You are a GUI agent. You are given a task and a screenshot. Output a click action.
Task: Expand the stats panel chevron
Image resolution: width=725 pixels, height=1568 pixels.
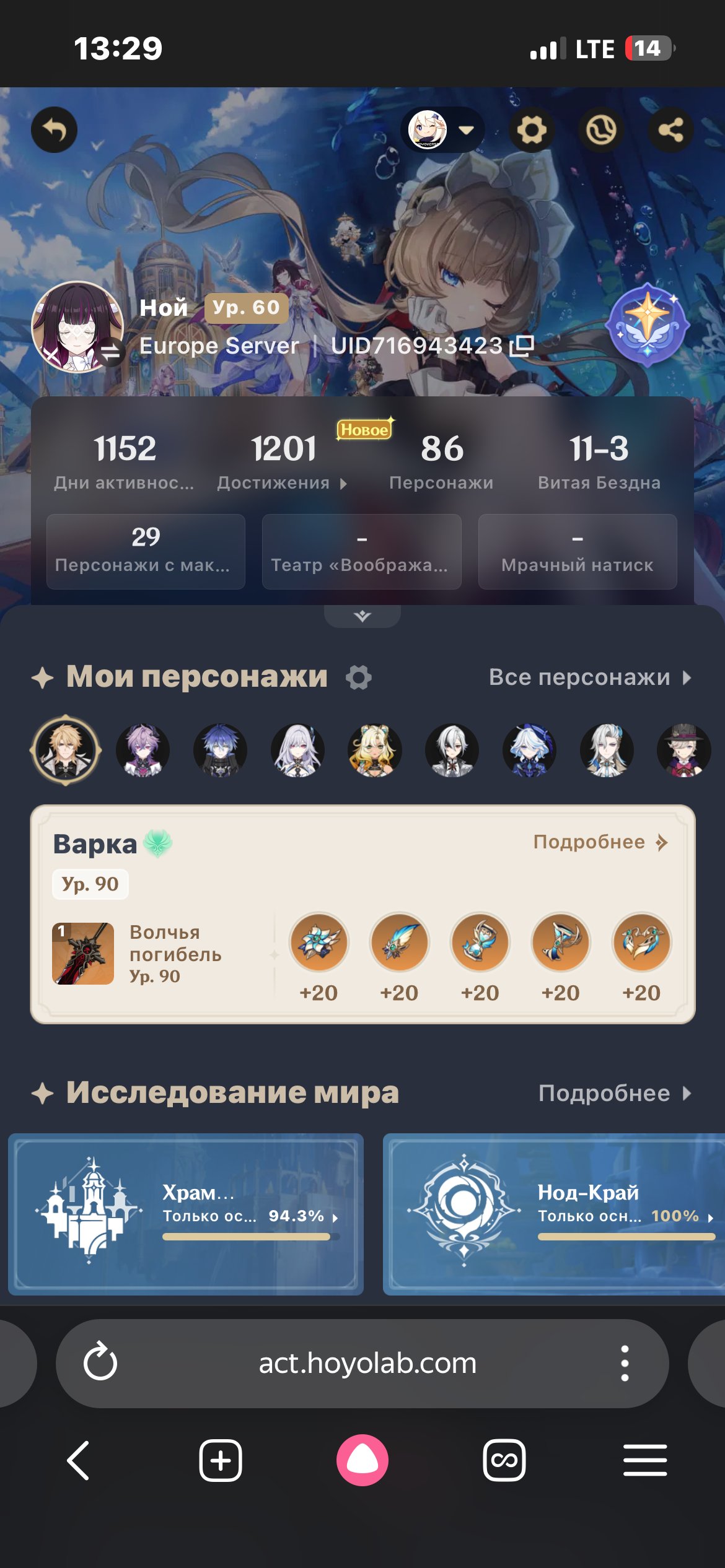(x=362, y=616)
